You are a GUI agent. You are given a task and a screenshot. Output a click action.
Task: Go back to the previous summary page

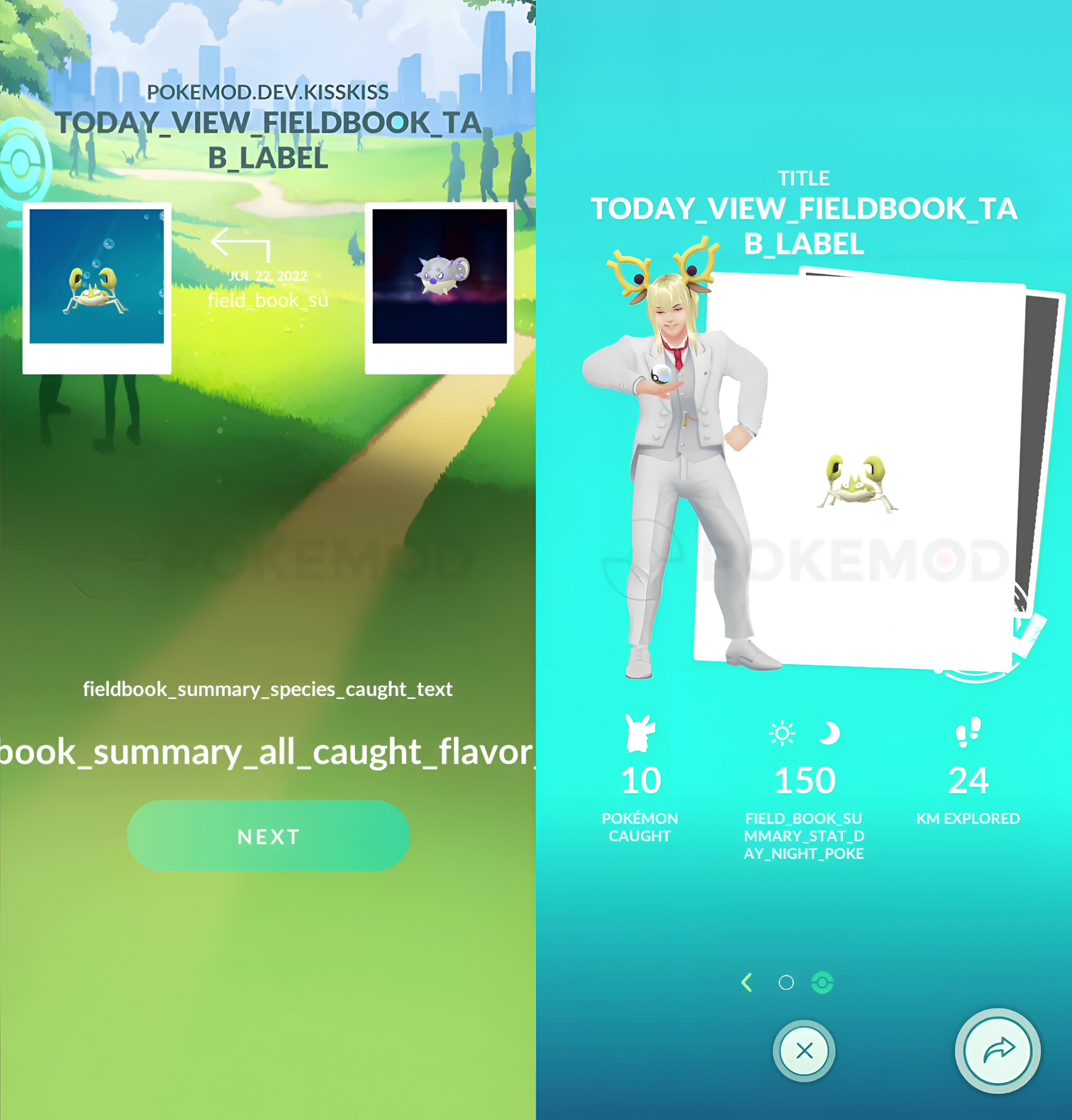[x=746, y=982]
